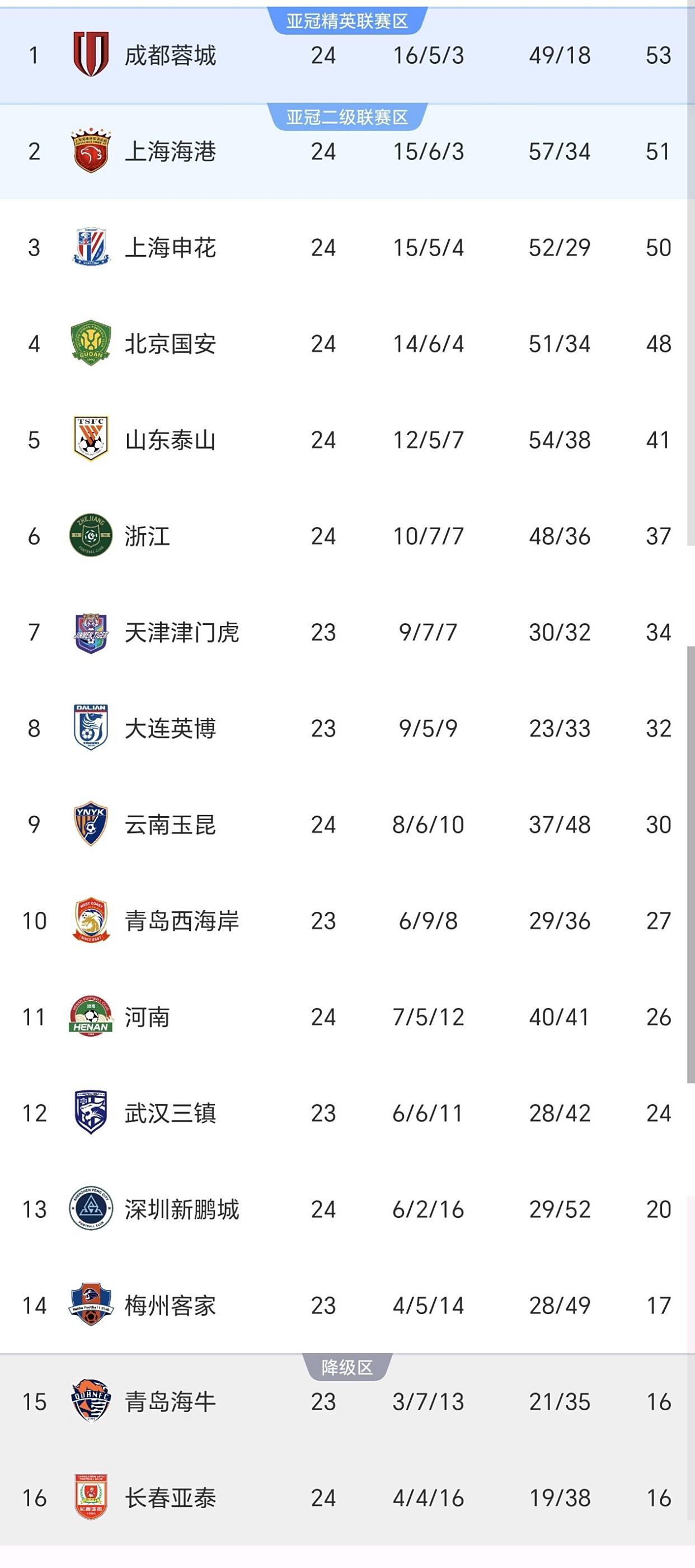Open the 青岛西海岸 team row
This screenshot has width=695, height=1568.
click(347, 921)
